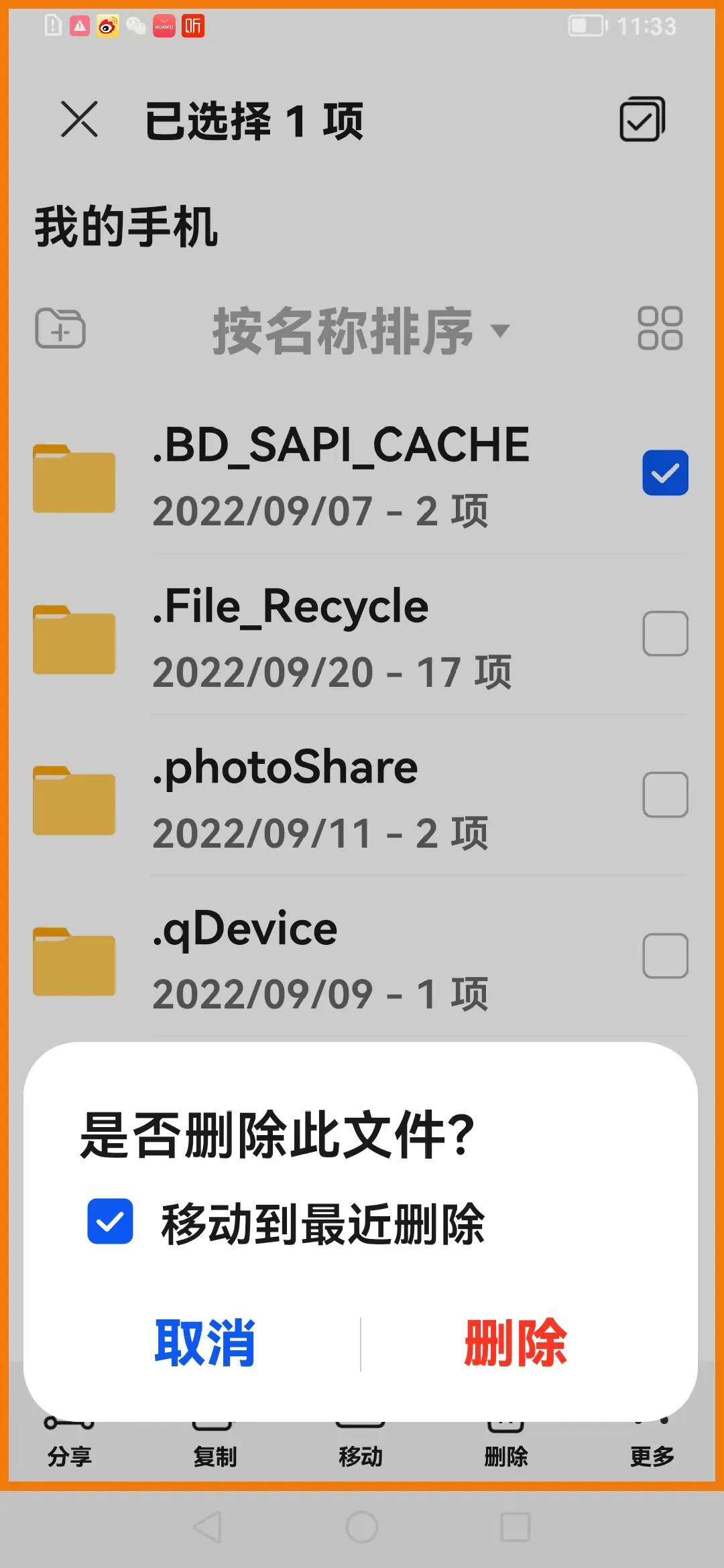Image resolution: width=724 pixels, height=1568 pixels.
Task: Select the .File_Recycle folder checkbox
Action: click(665, 633)
